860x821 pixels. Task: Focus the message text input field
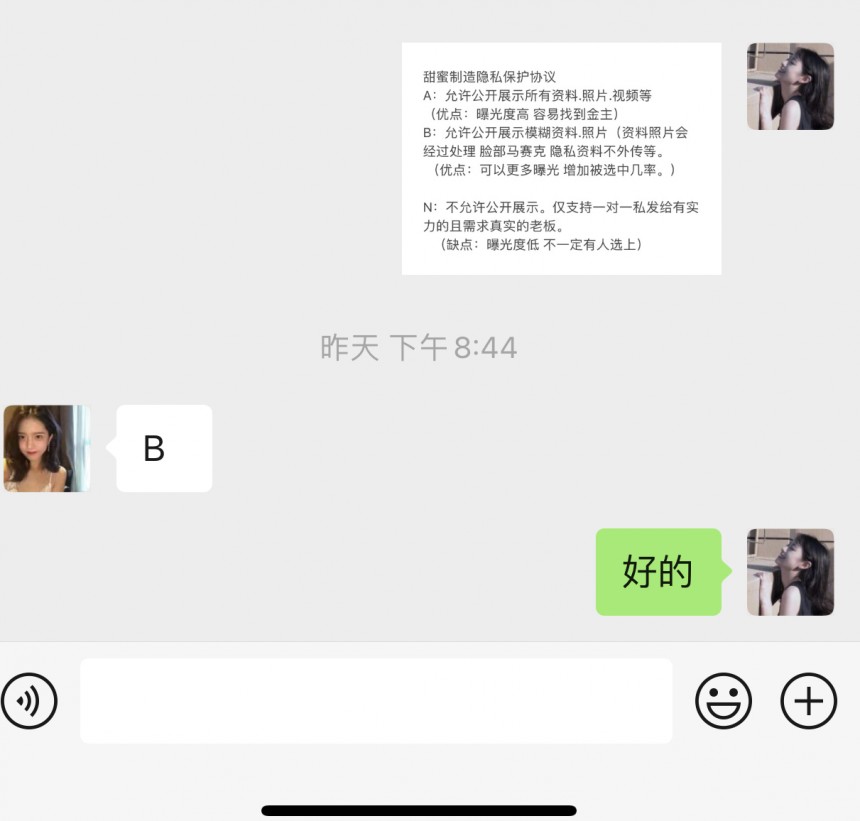[x=376, y=701]
